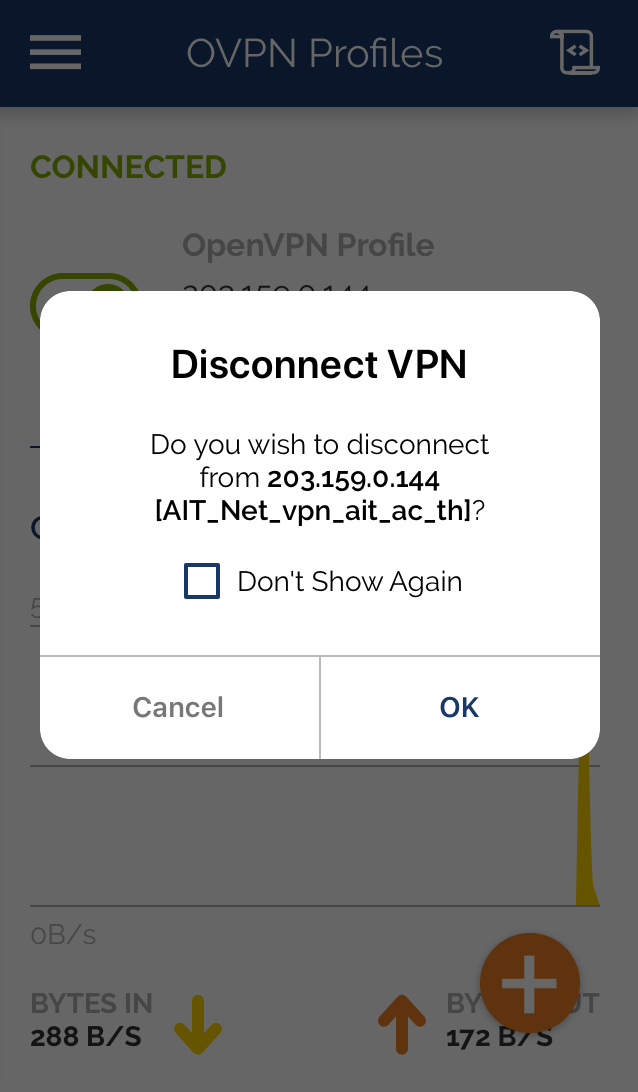Check the Don't Show Again box
This screenshot has height=1092, width=638.
(x=202, y=581)
